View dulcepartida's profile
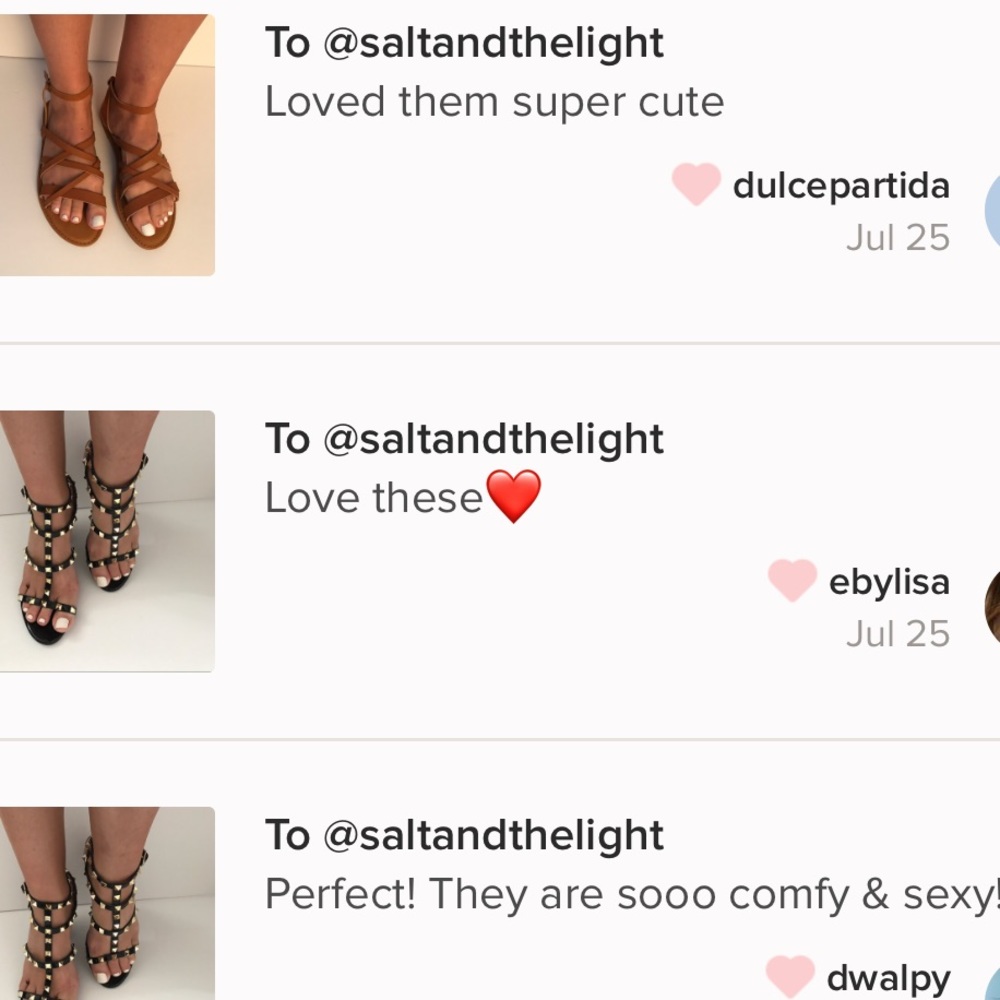This screenshot has height=1000, width=1000. point(840,186)
